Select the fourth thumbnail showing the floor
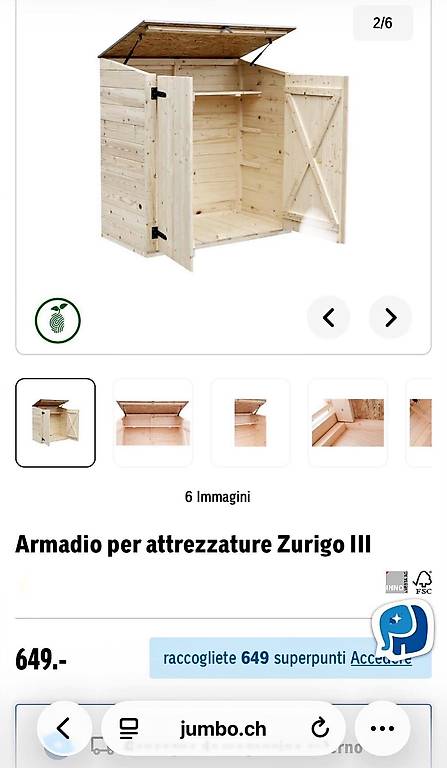Image resolution: width=447 pixels, height=768 pixels. [x=348, y=423]
